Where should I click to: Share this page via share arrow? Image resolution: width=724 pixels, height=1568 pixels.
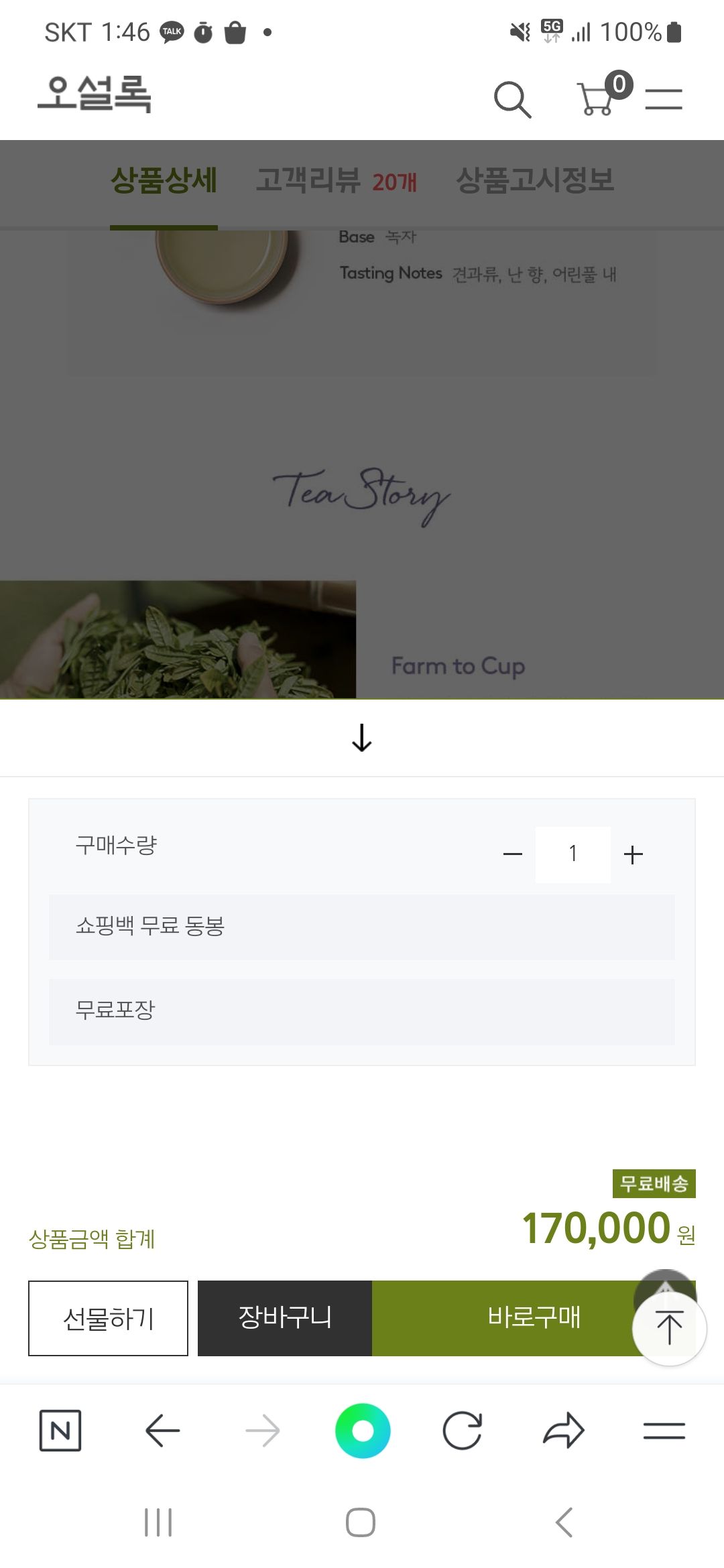[x=564, y=1431]
